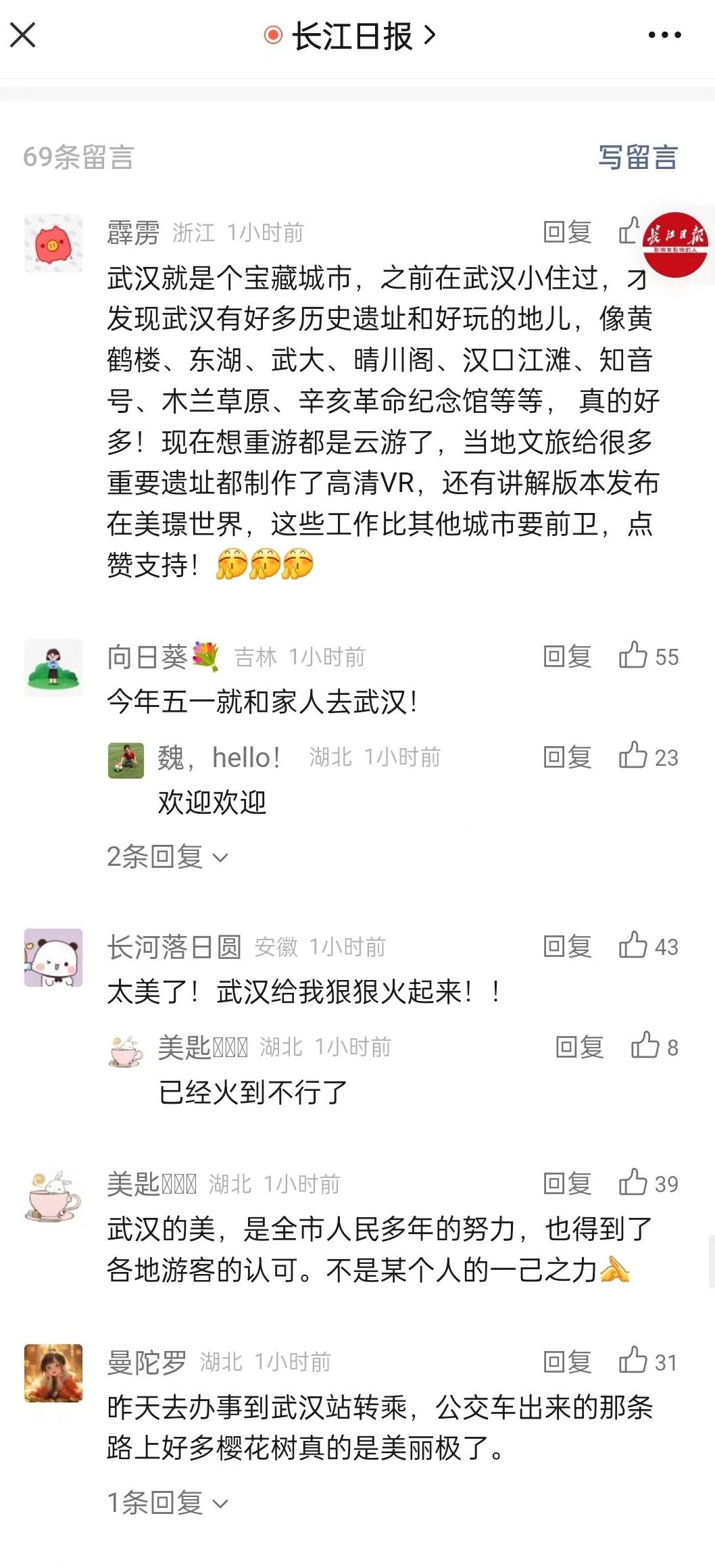This screenshot has width=715, height=1568.
Task: Like 向日葵's comment with 55 likes
Action: tap(634, 656)
